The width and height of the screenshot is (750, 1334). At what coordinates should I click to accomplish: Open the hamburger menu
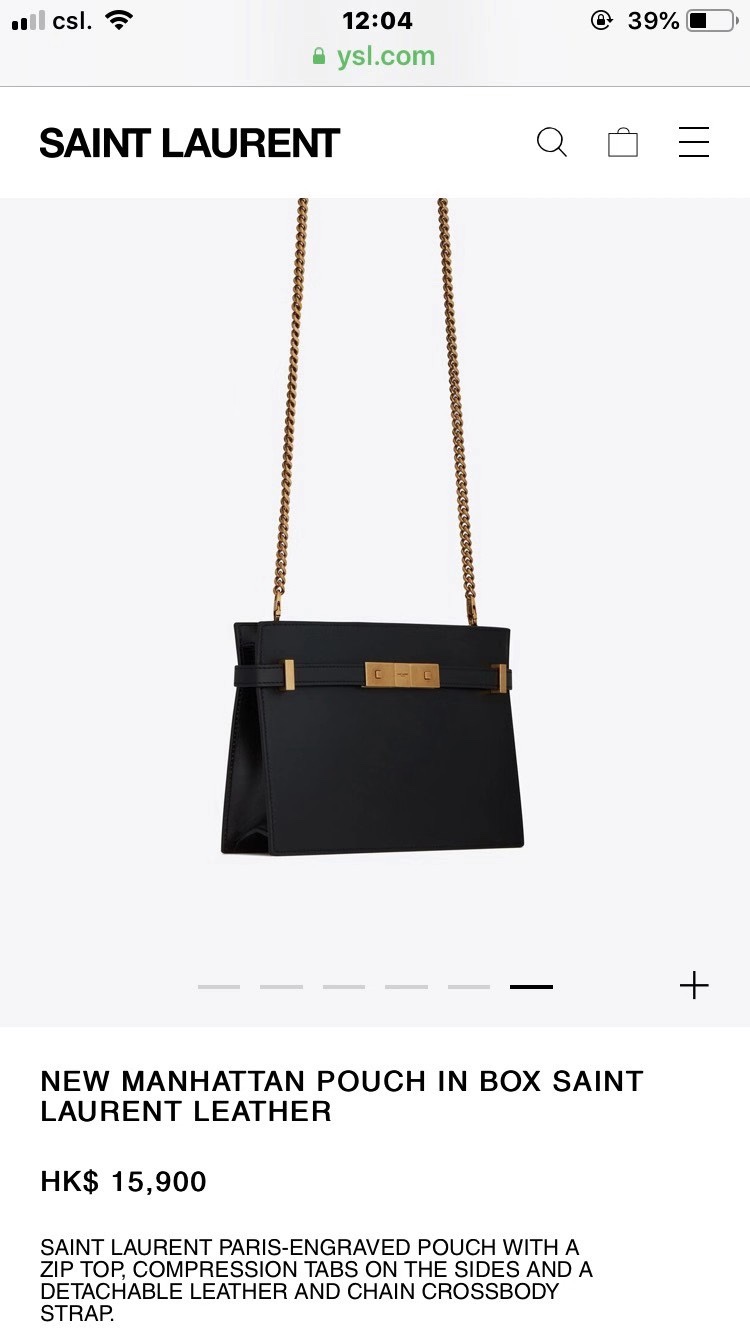(x=694, y=142)
